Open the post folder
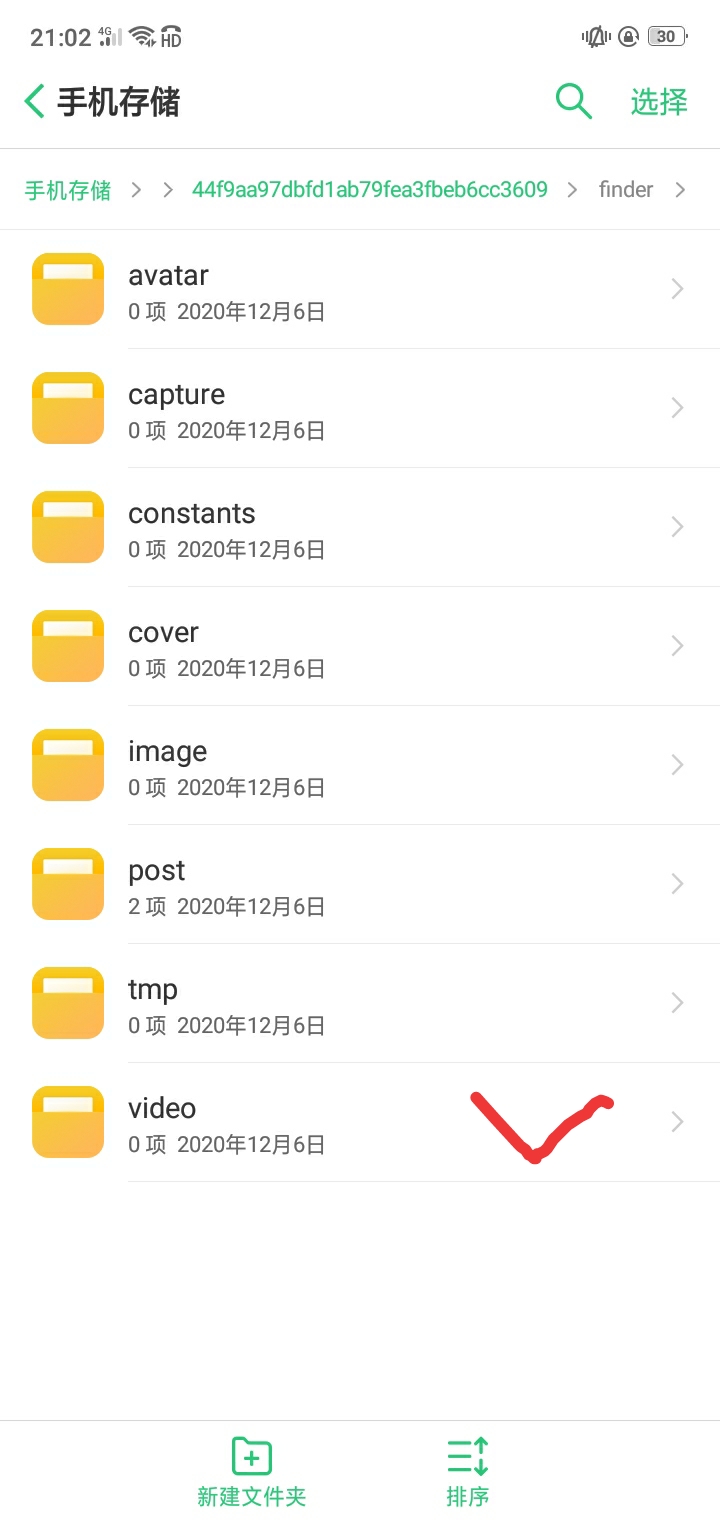 pos(360,884)
